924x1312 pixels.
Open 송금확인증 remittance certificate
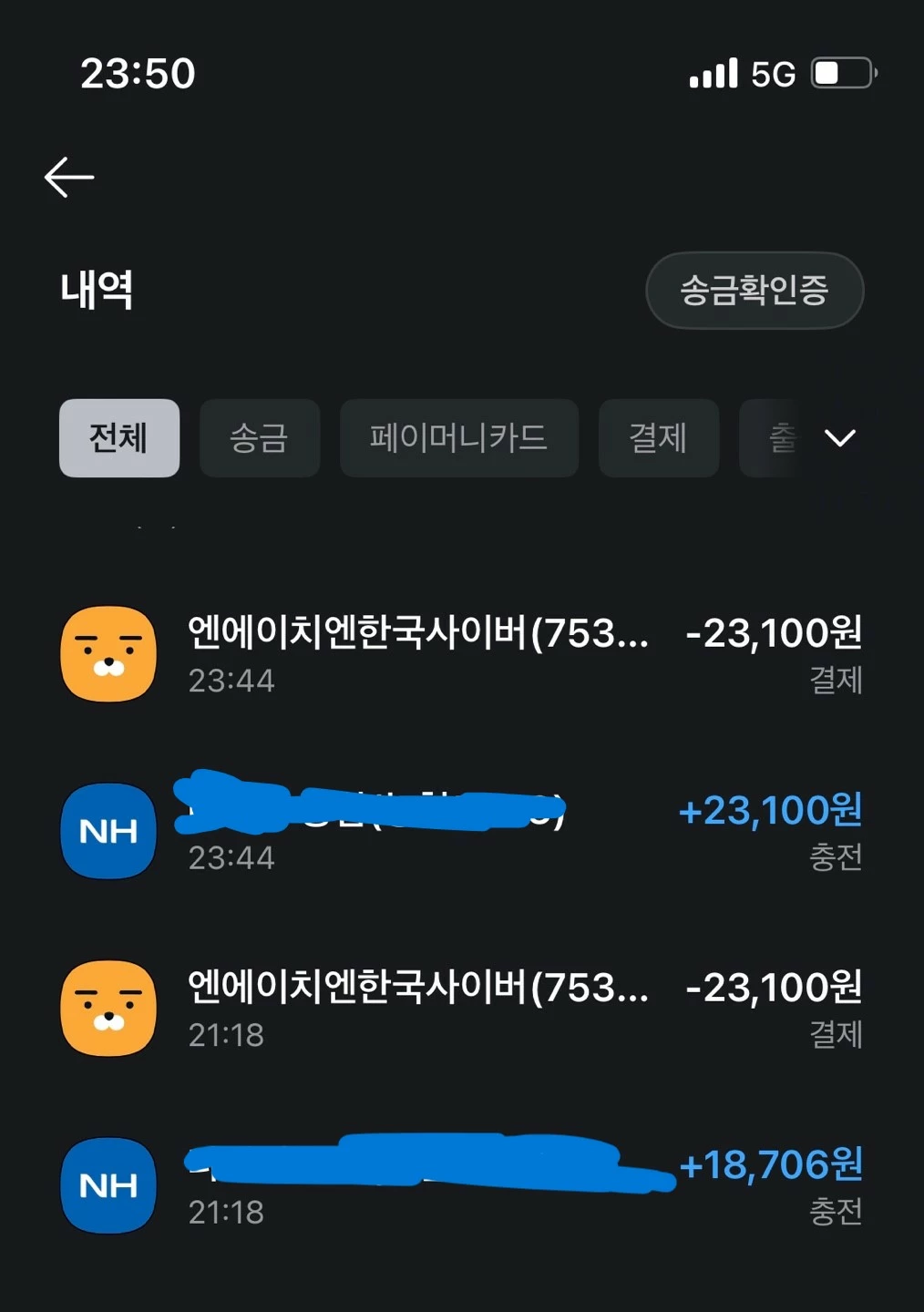[754, 291]
